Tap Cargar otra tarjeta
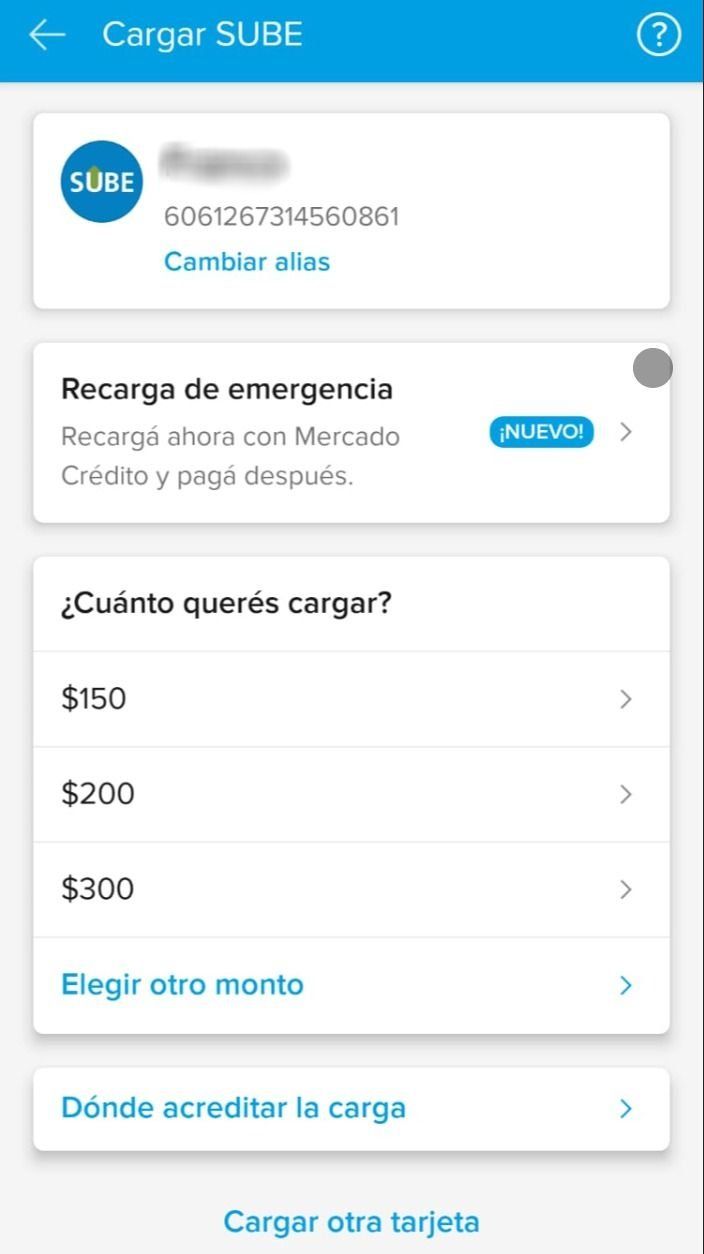704x1254 pixels. [x=351, y=1221]
